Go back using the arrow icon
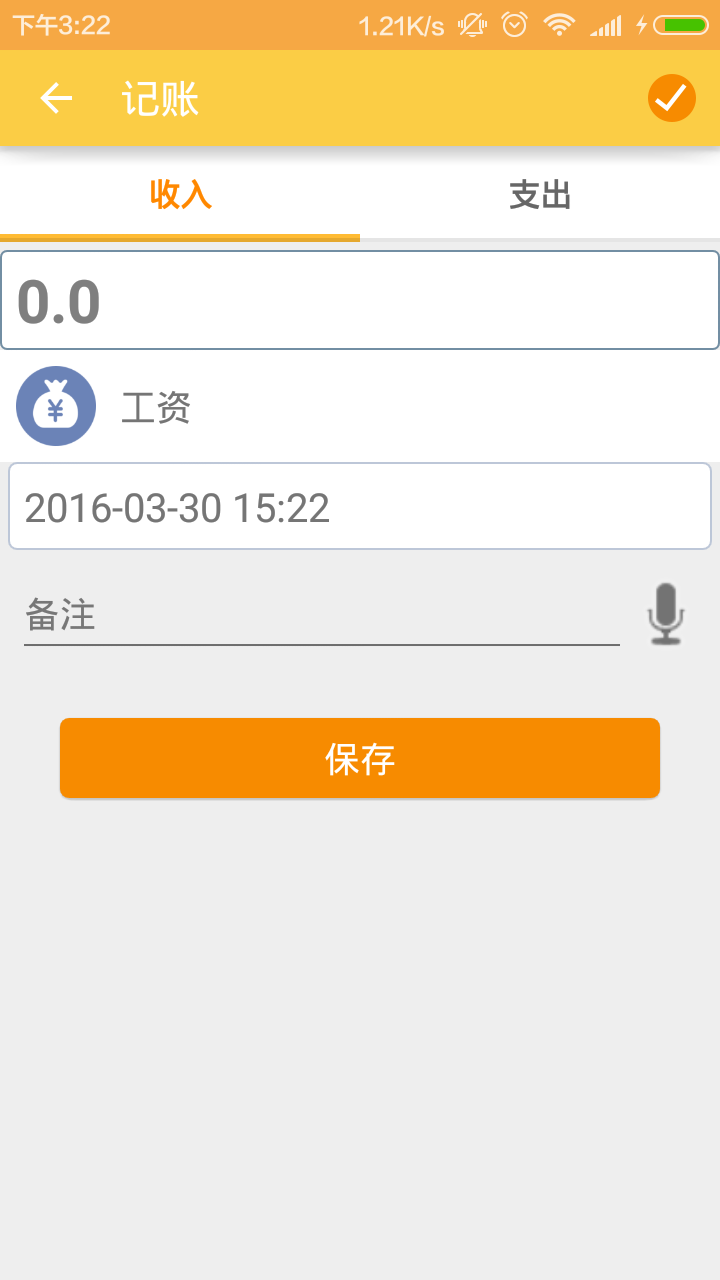Screen dimensions: 720x1280 (56, 98)
